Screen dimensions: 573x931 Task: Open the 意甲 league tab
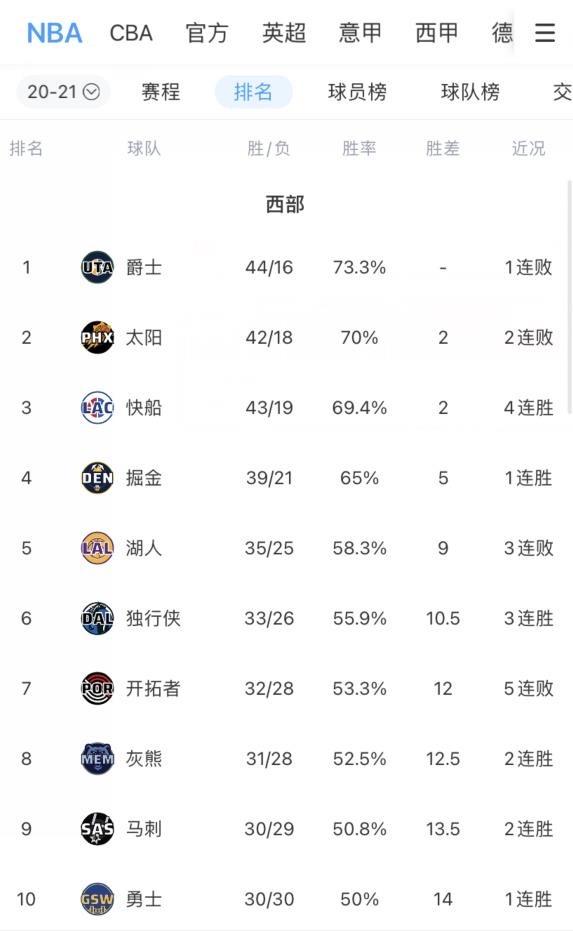360,33
